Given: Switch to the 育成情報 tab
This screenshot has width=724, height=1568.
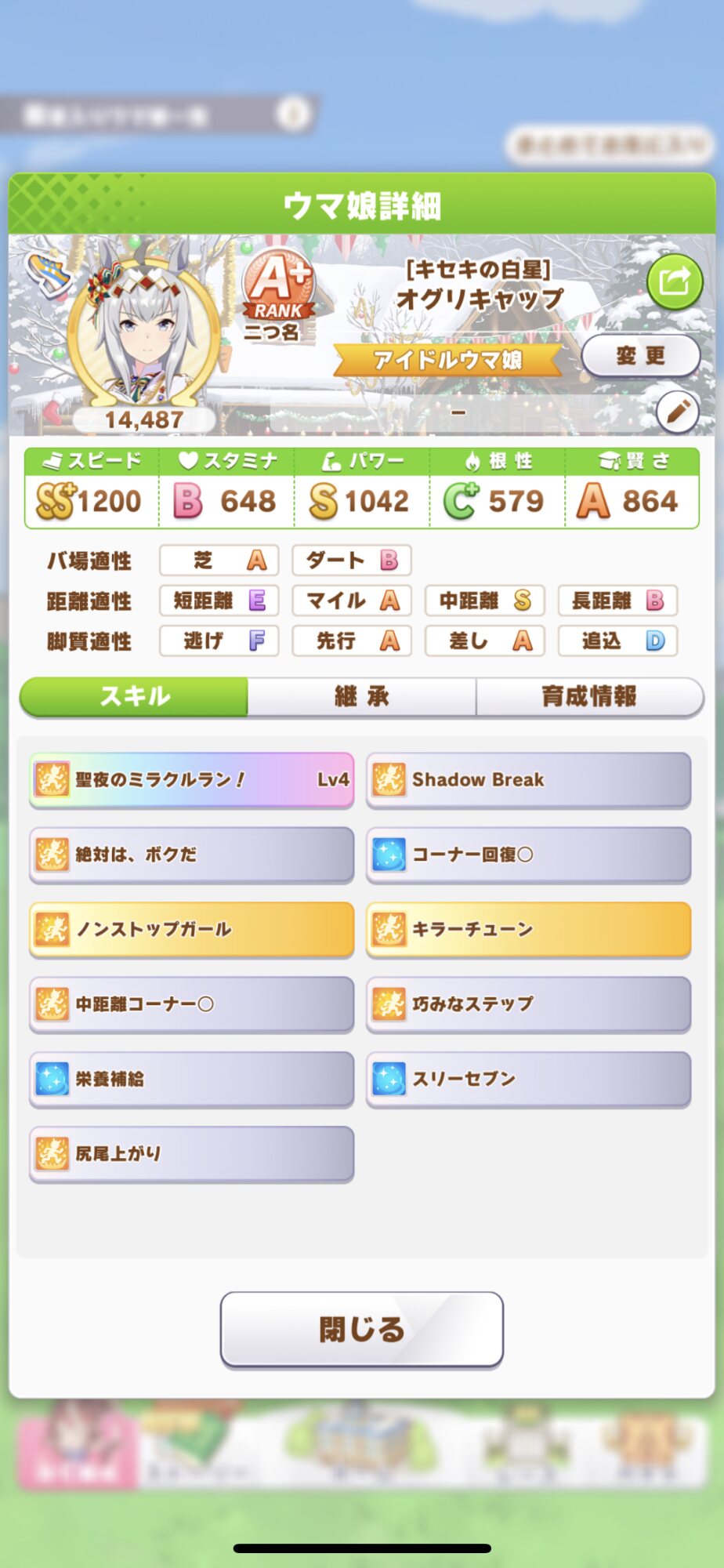Looking at the screenshot, I should (589, 696).
